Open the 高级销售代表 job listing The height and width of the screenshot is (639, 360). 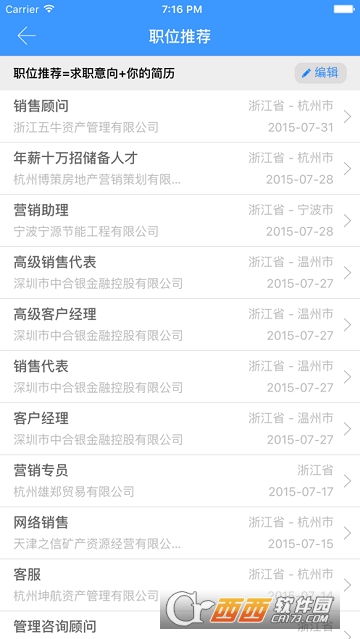pyautogui.click(x=180, y=273)
